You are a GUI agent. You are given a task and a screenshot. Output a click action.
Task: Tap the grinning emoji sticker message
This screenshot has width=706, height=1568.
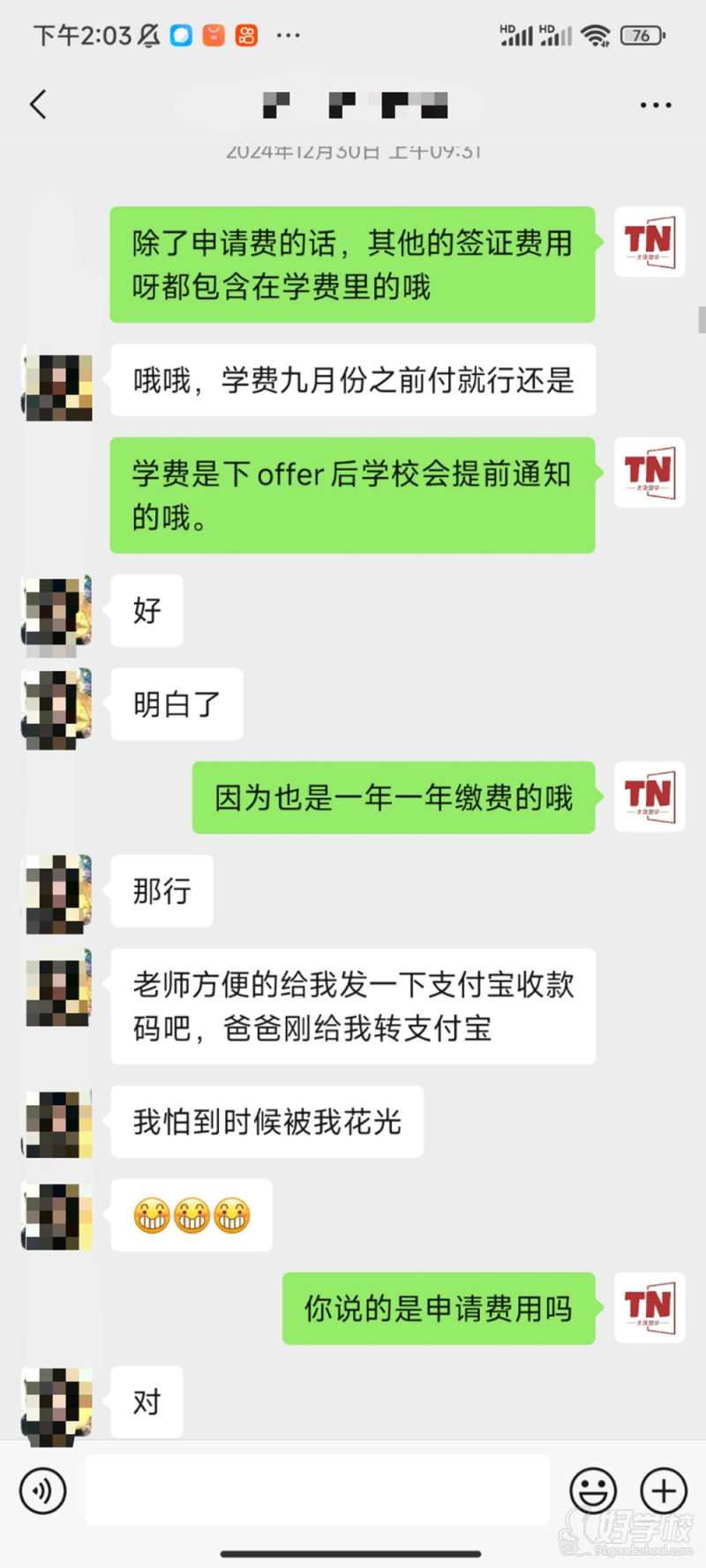point(192,1215)
